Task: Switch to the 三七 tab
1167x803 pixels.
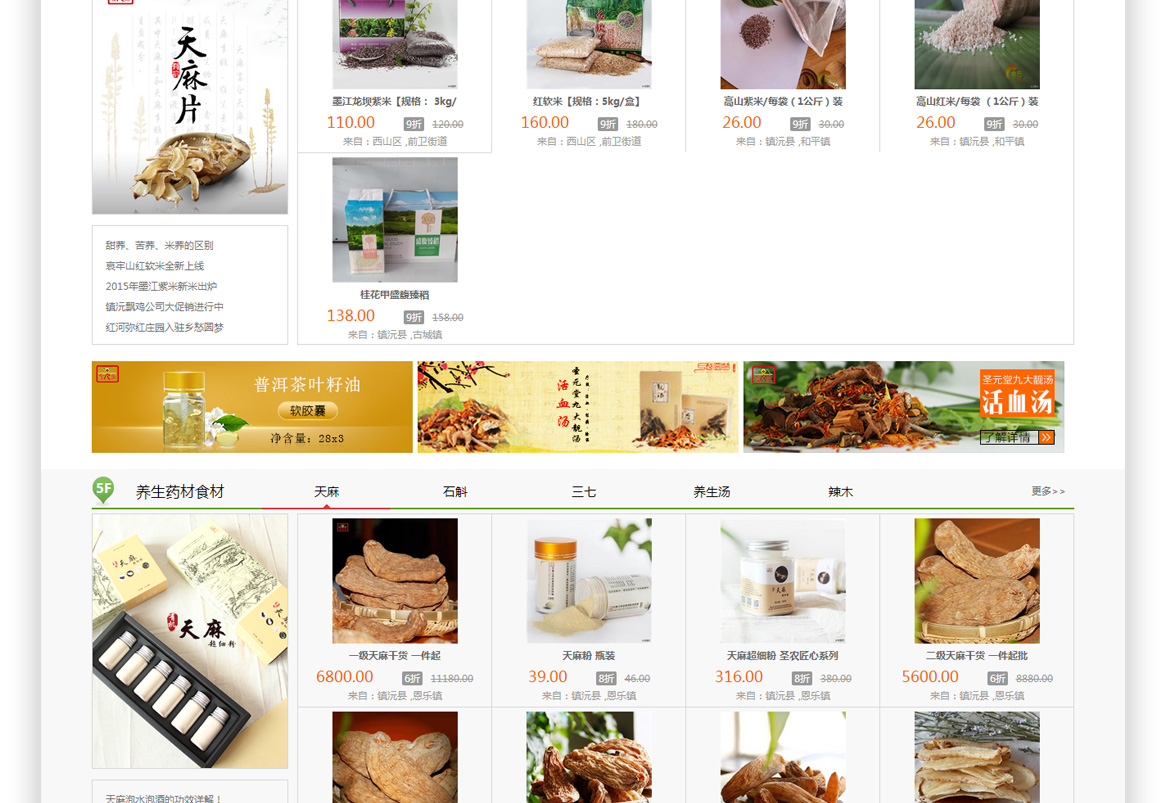Action: [584, 492]
